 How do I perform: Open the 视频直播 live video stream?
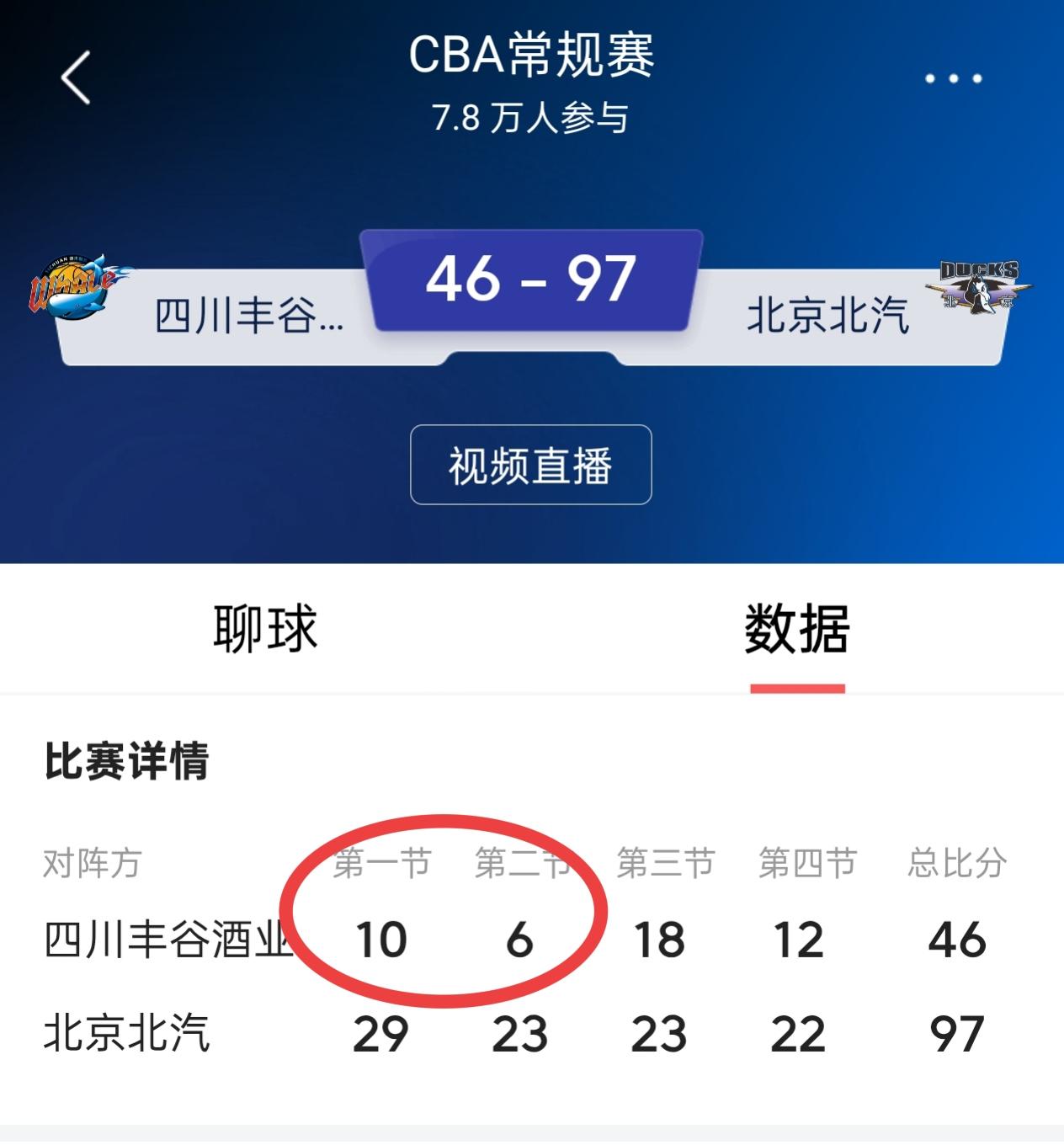(530, 464)
